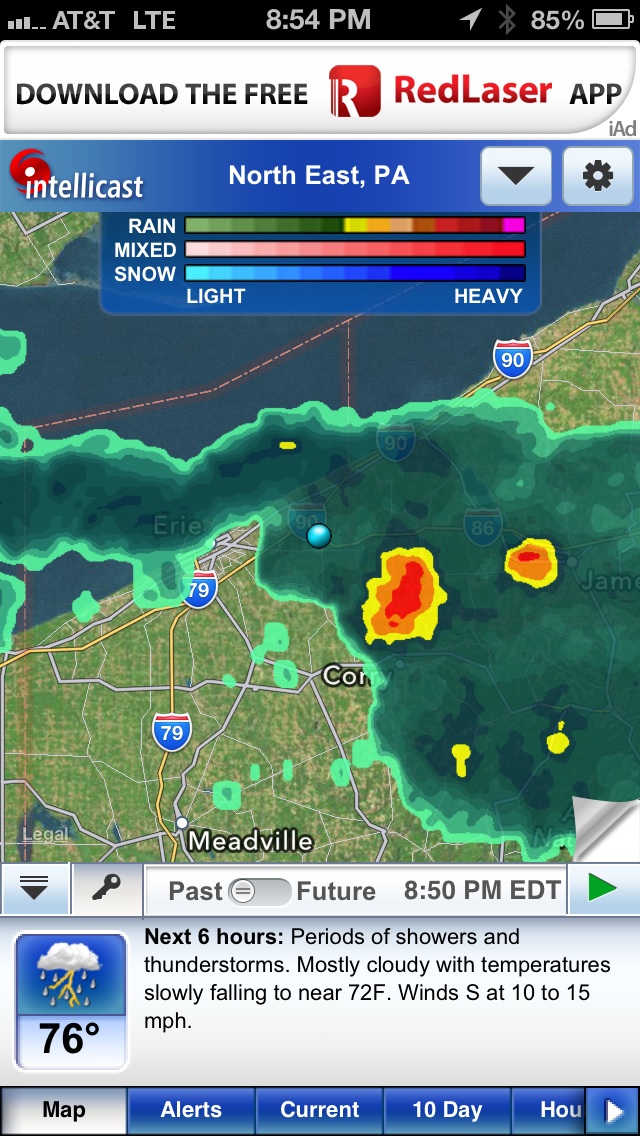Select the Map tab
This screenshot has width=640, height=1136.
point(64,1110)
